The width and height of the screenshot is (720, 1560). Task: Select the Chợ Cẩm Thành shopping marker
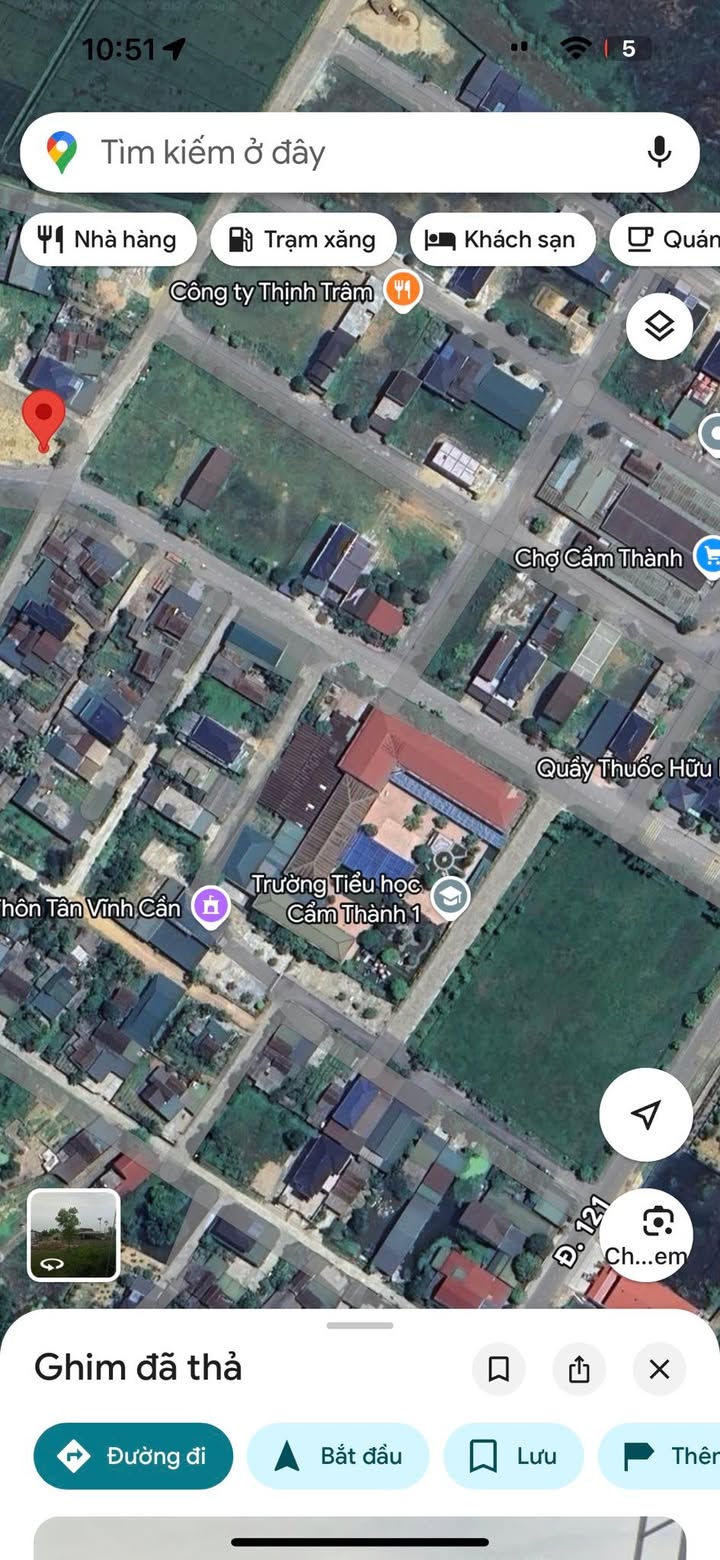coord(710,555)
